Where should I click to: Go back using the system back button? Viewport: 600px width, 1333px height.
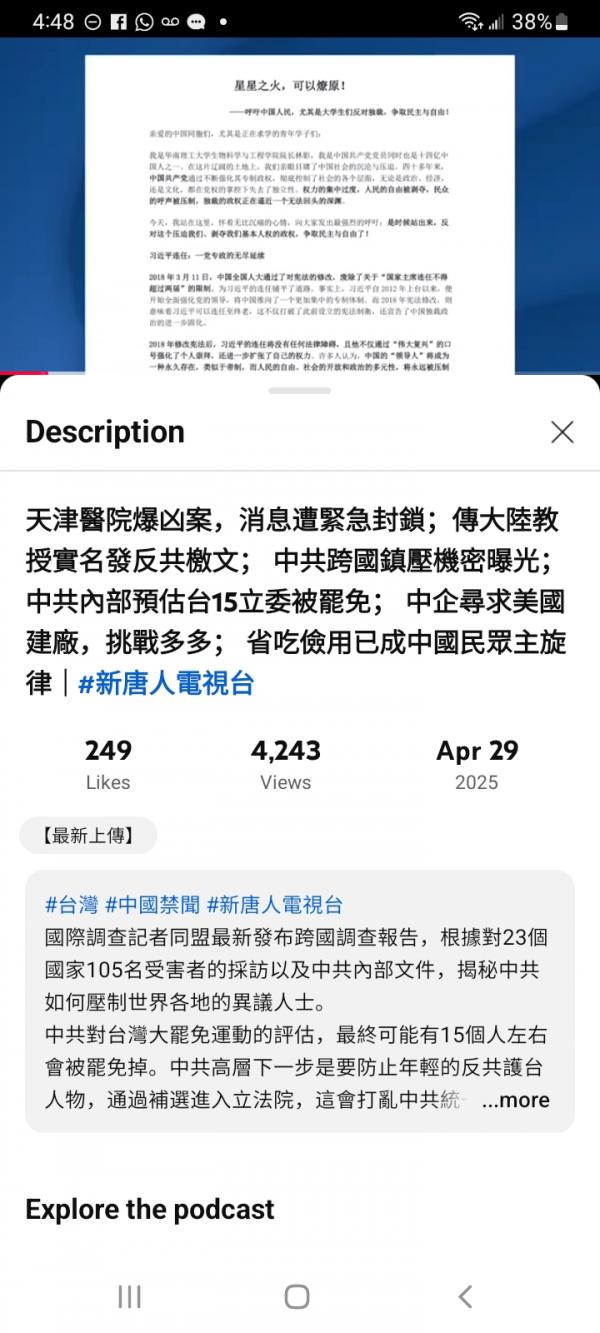[x=465, y=1297]
